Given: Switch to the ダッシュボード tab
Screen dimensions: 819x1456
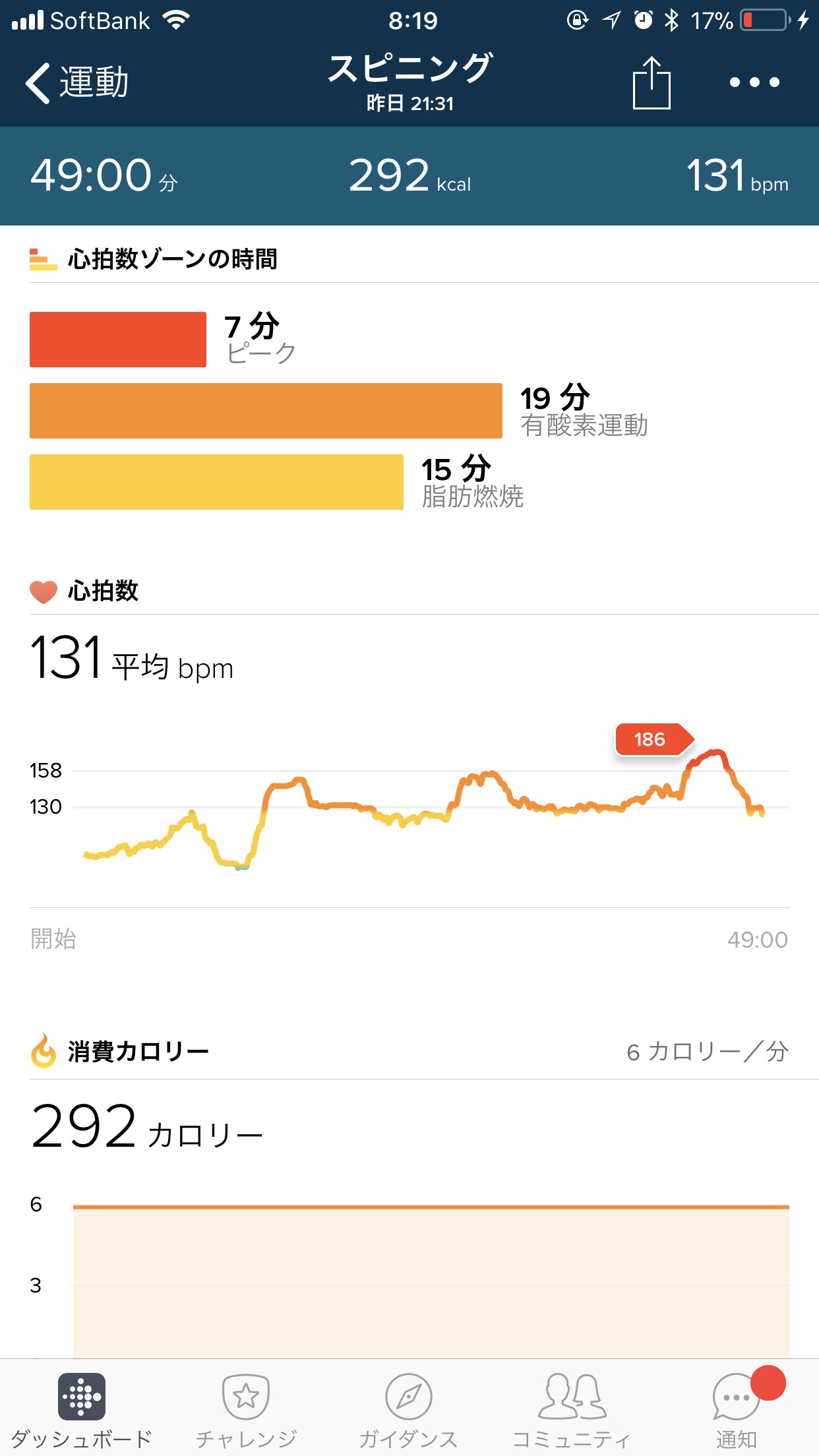Looking at the screenshot, I should [82, 1409].
